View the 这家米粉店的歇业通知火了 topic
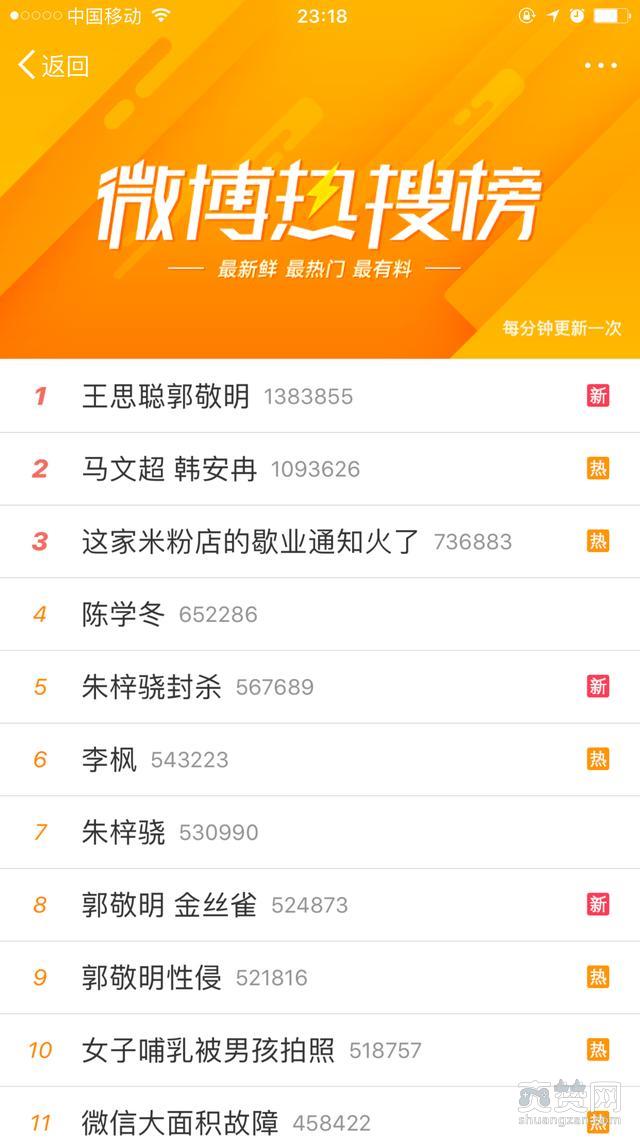This screenshot has height=1138, width=640. click(x=250, y=542)
